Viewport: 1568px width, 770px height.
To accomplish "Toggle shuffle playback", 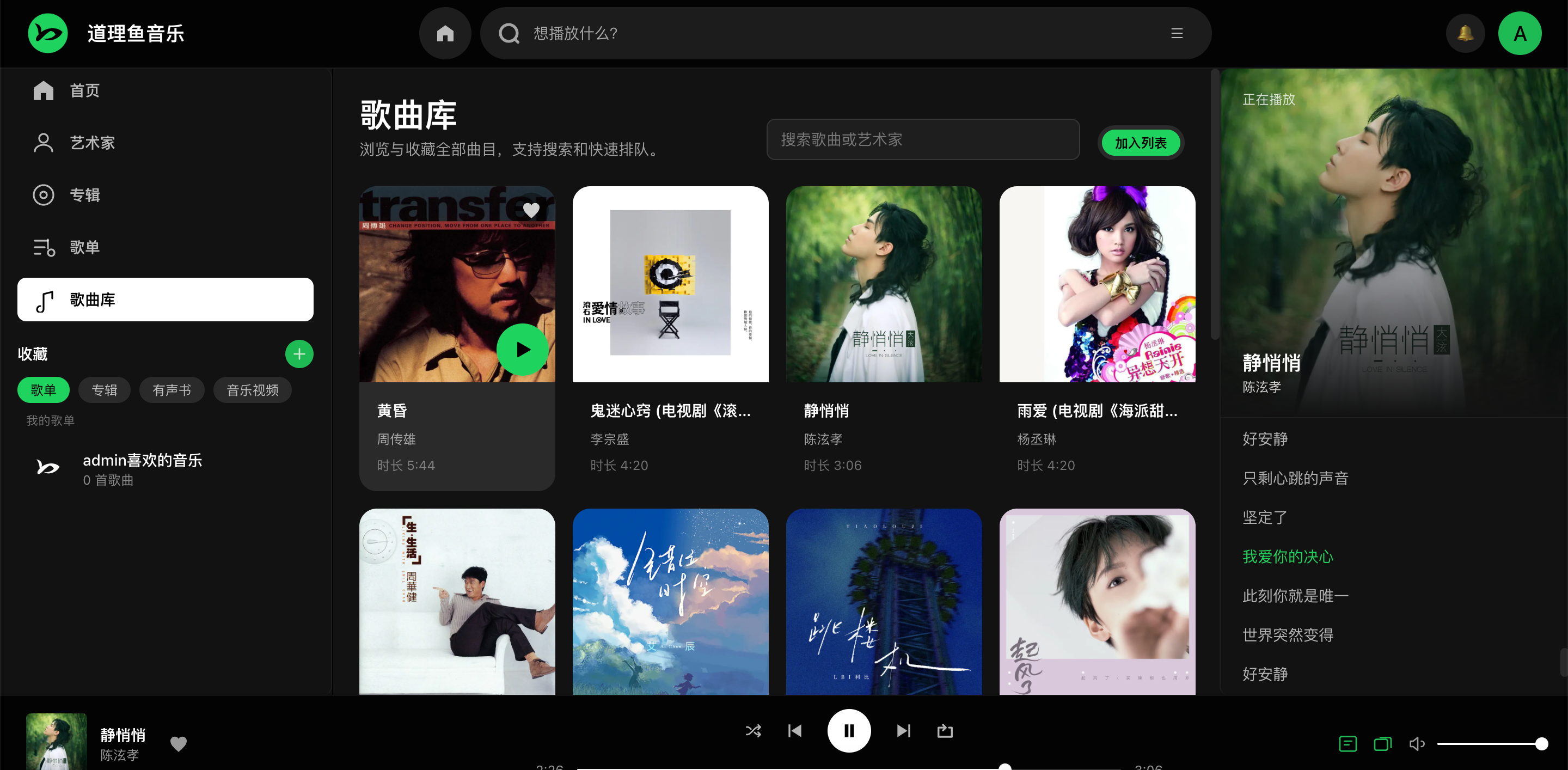I will pyautogui.click(x=753, y=730).
